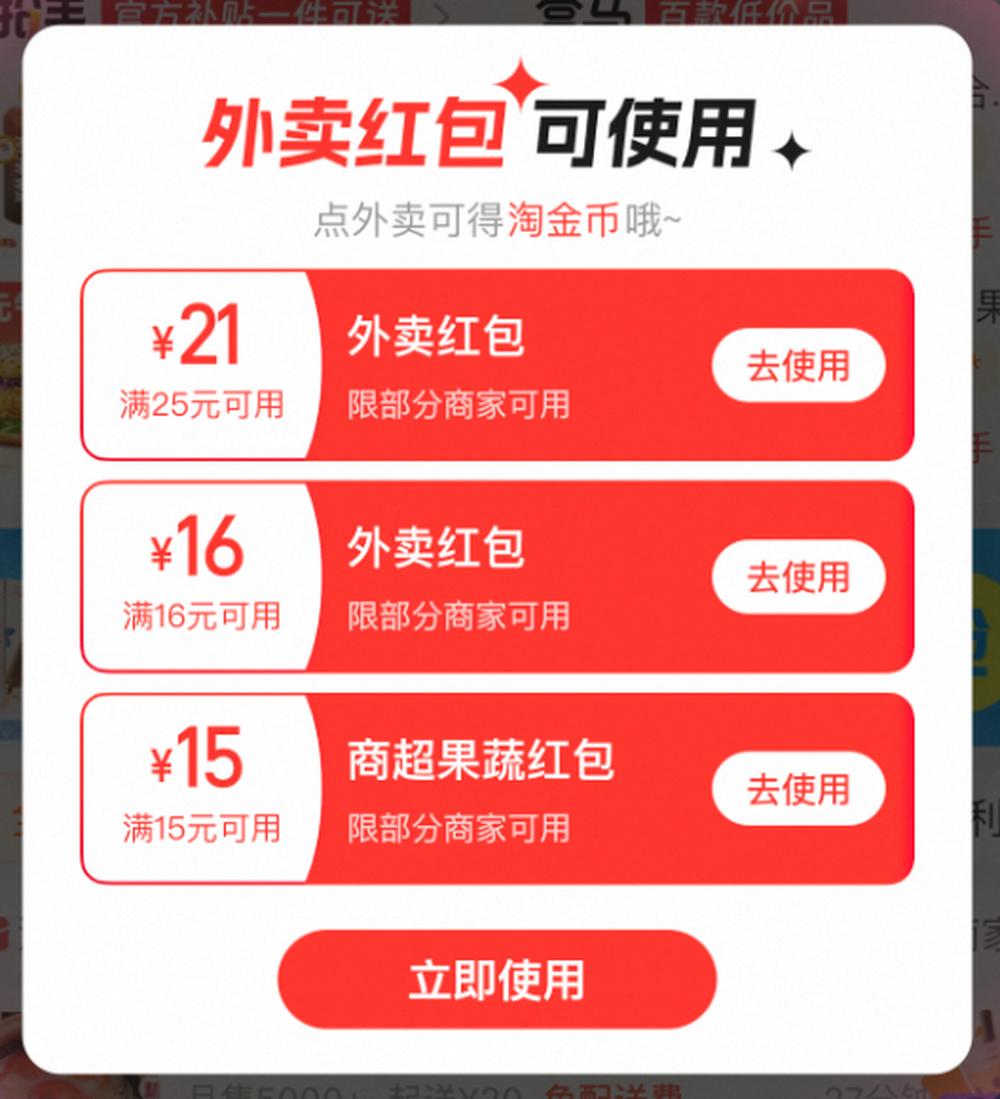Click 去使用 on the ¥15 商超果蔬红包

coord(799,788)
